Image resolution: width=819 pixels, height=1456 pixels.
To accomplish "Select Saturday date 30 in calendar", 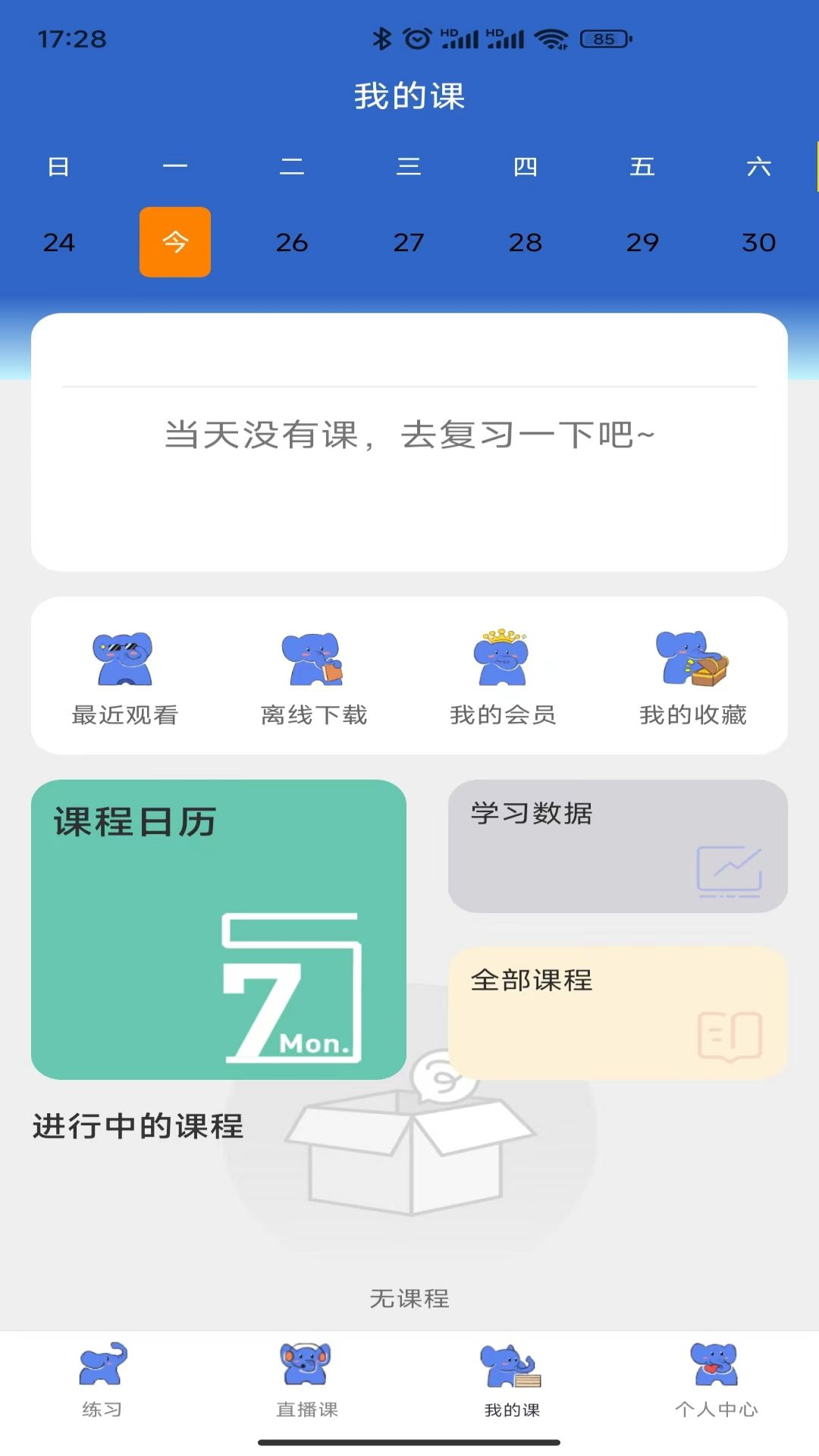I will tap(760, 243).
